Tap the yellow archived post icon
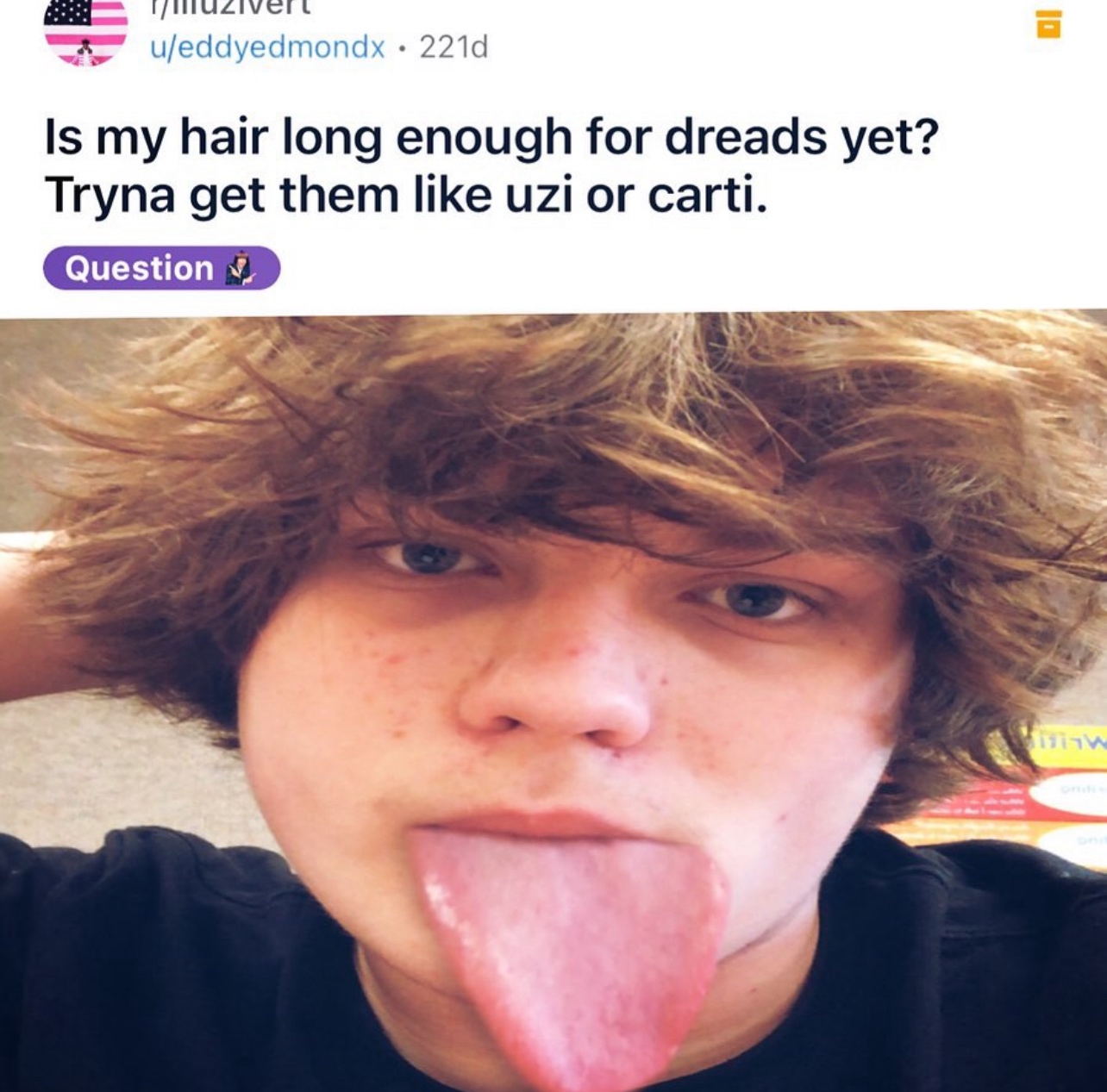This screenshot has width=1107, height=1092. coord(1048,25)
